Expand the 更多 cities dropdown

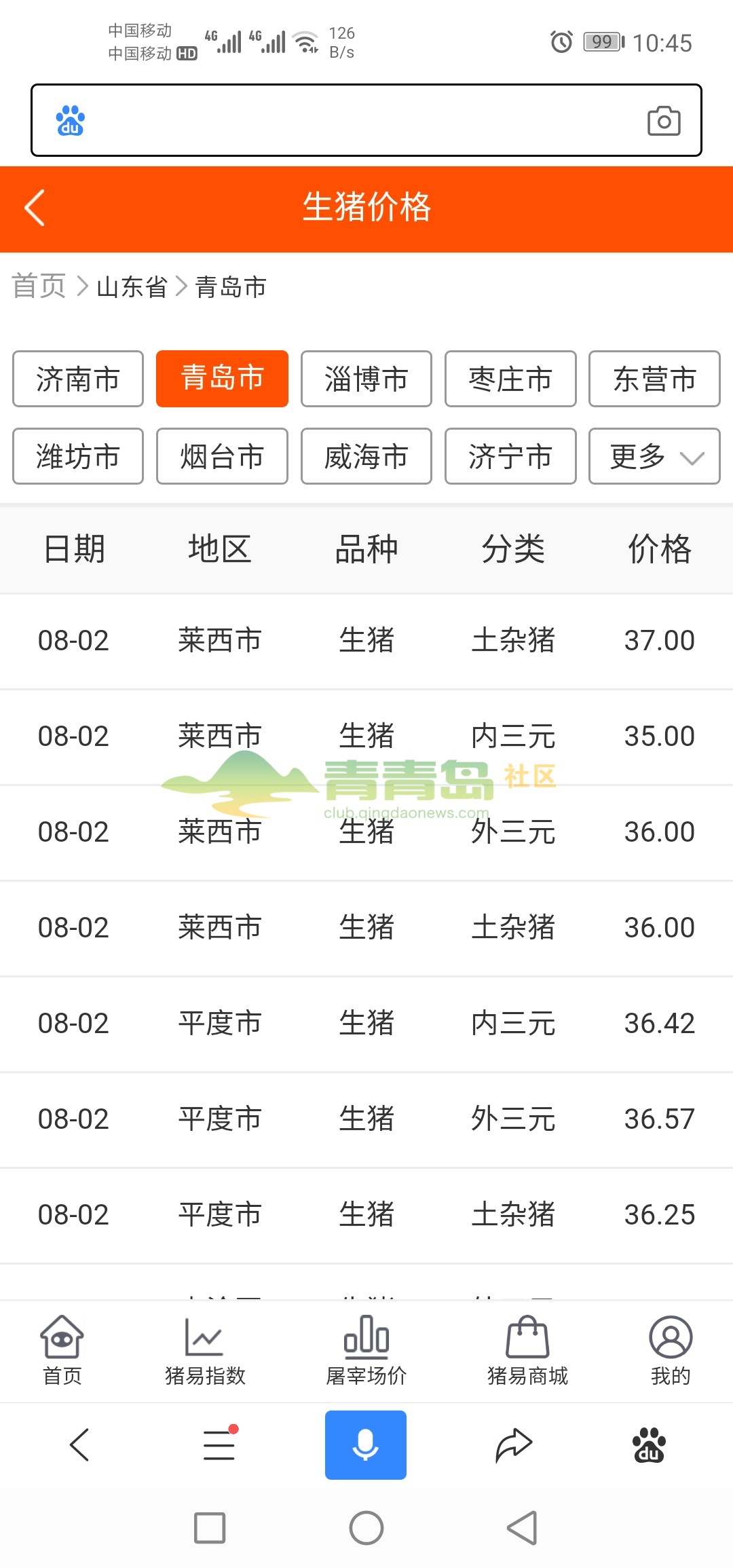coord(654,456)
